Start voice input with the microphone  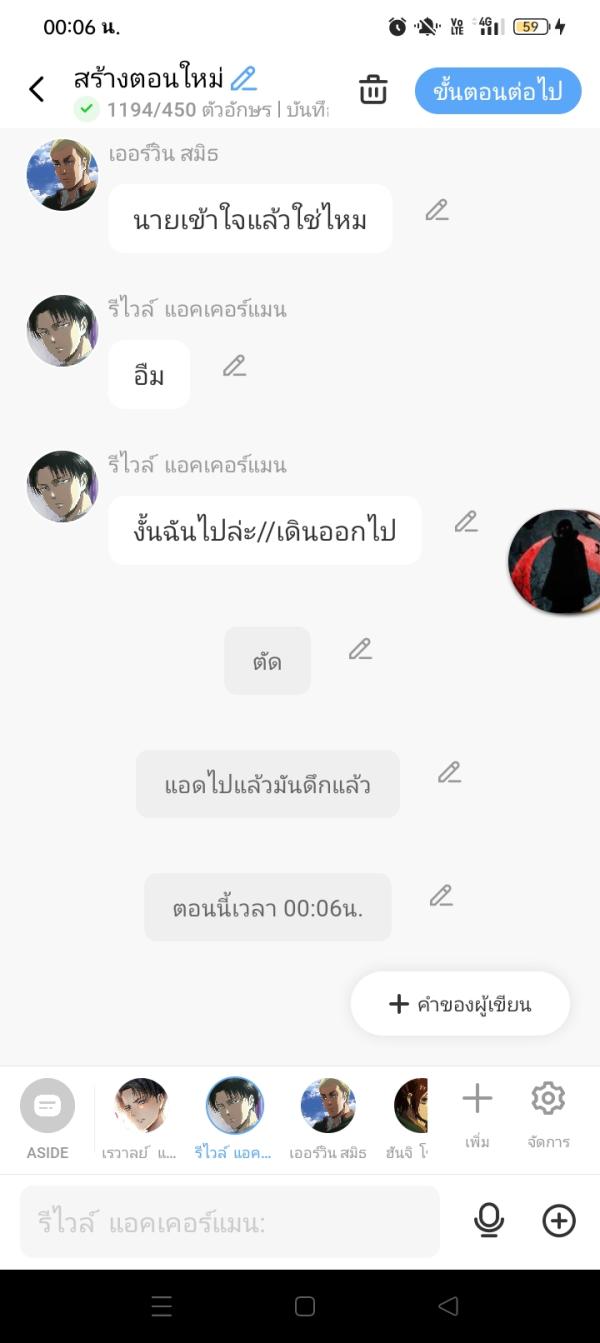pyautogui.click(x=489, y=1221)
